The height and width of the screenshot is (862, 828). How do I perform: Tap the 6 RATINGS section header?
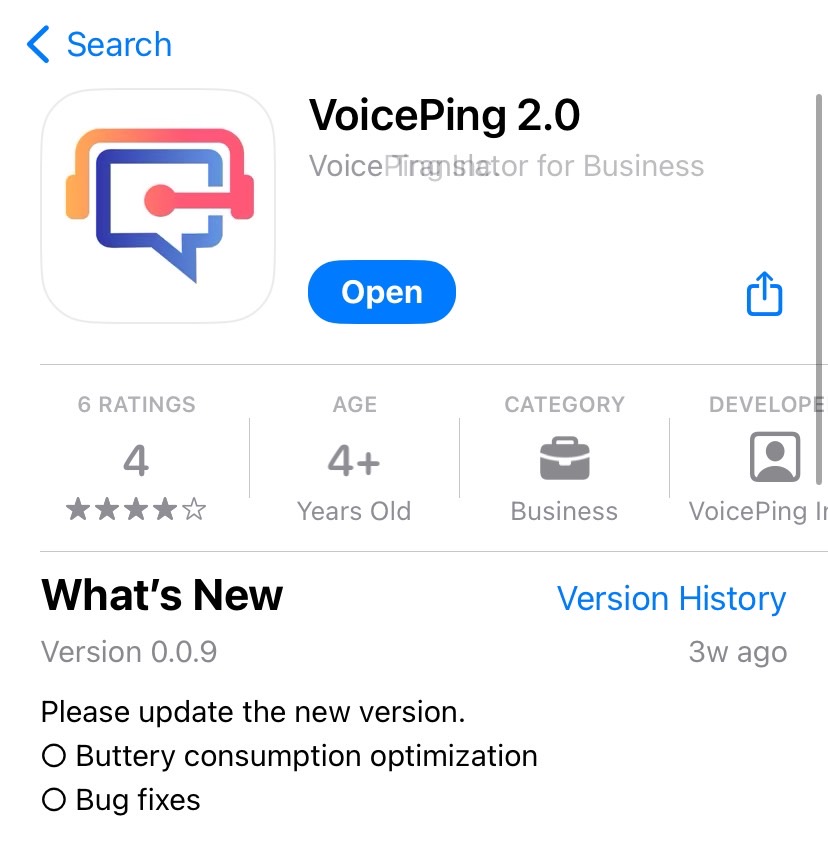(136, 404)
